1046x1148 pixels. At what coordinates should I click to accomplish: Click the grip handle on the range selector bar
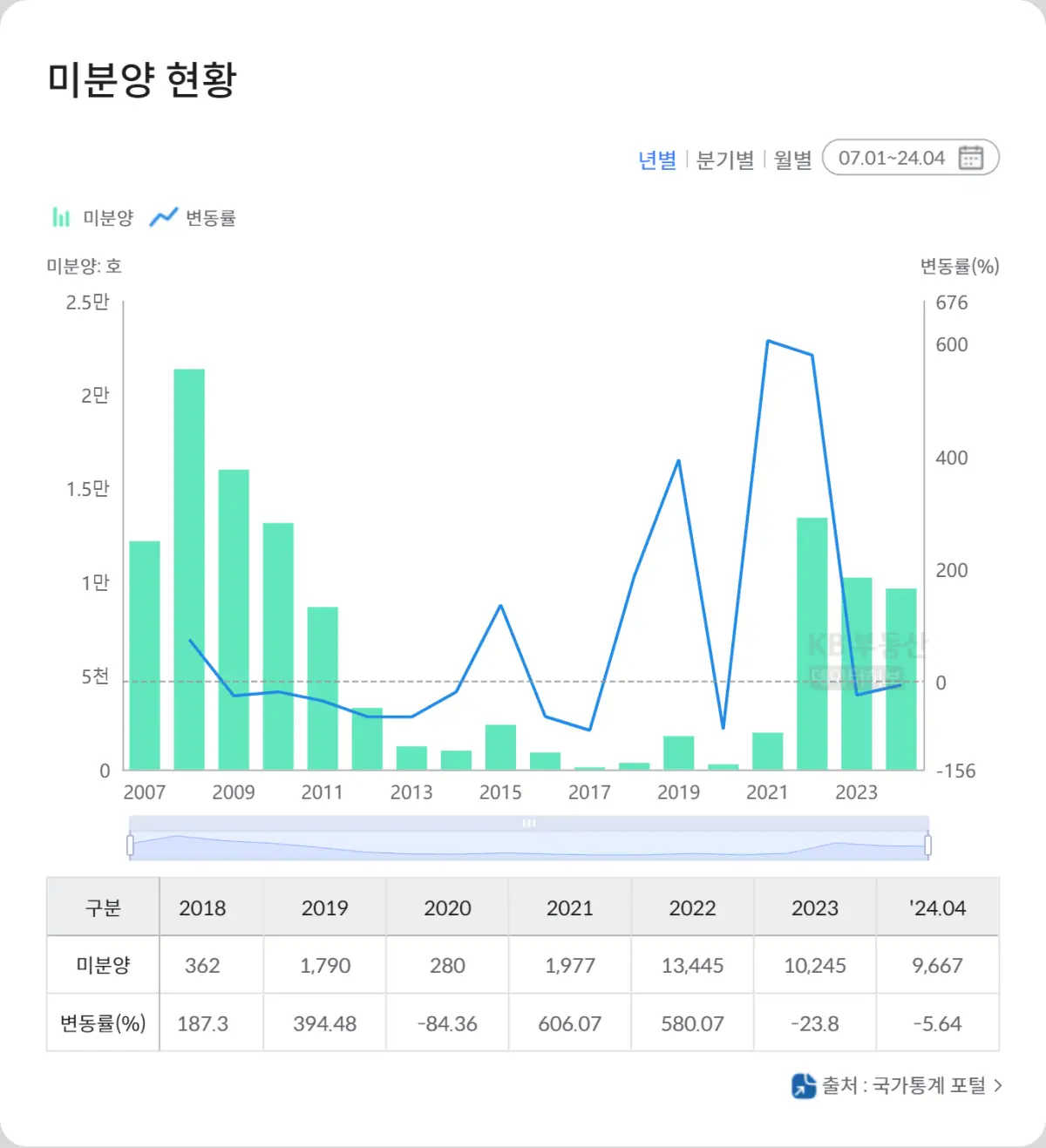click(529, 821)
